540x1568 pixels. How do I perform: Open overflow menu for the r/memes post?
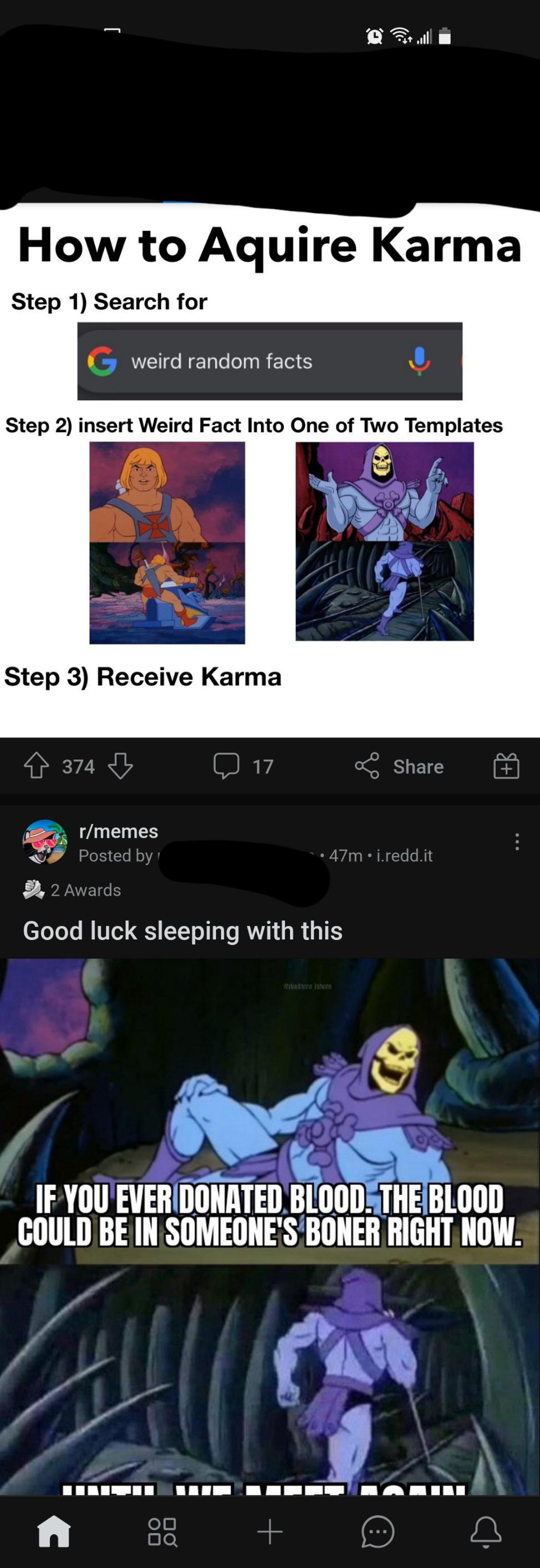[x=517, y=842]
